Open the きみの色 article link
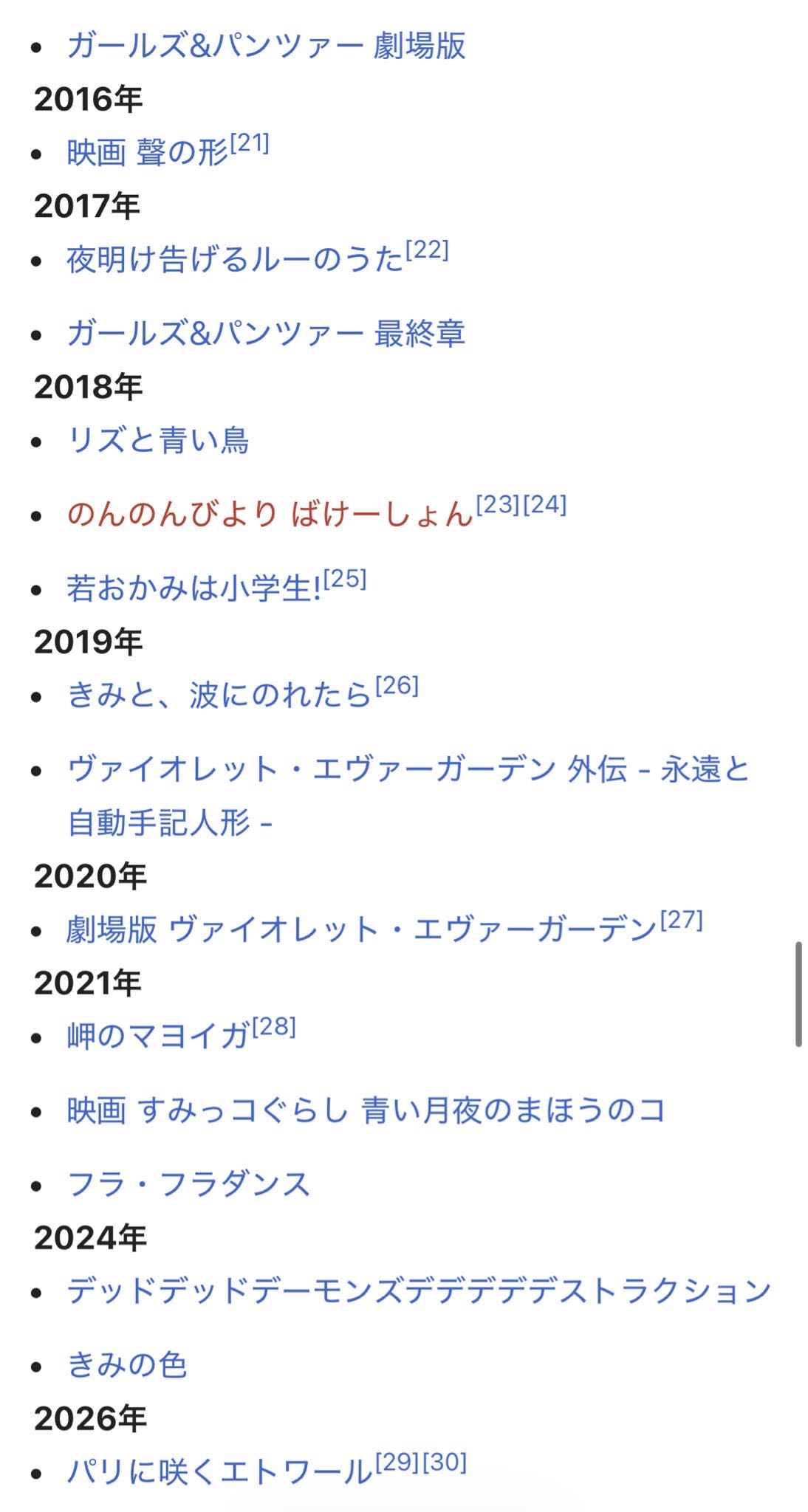 [x=127, y=1365]
